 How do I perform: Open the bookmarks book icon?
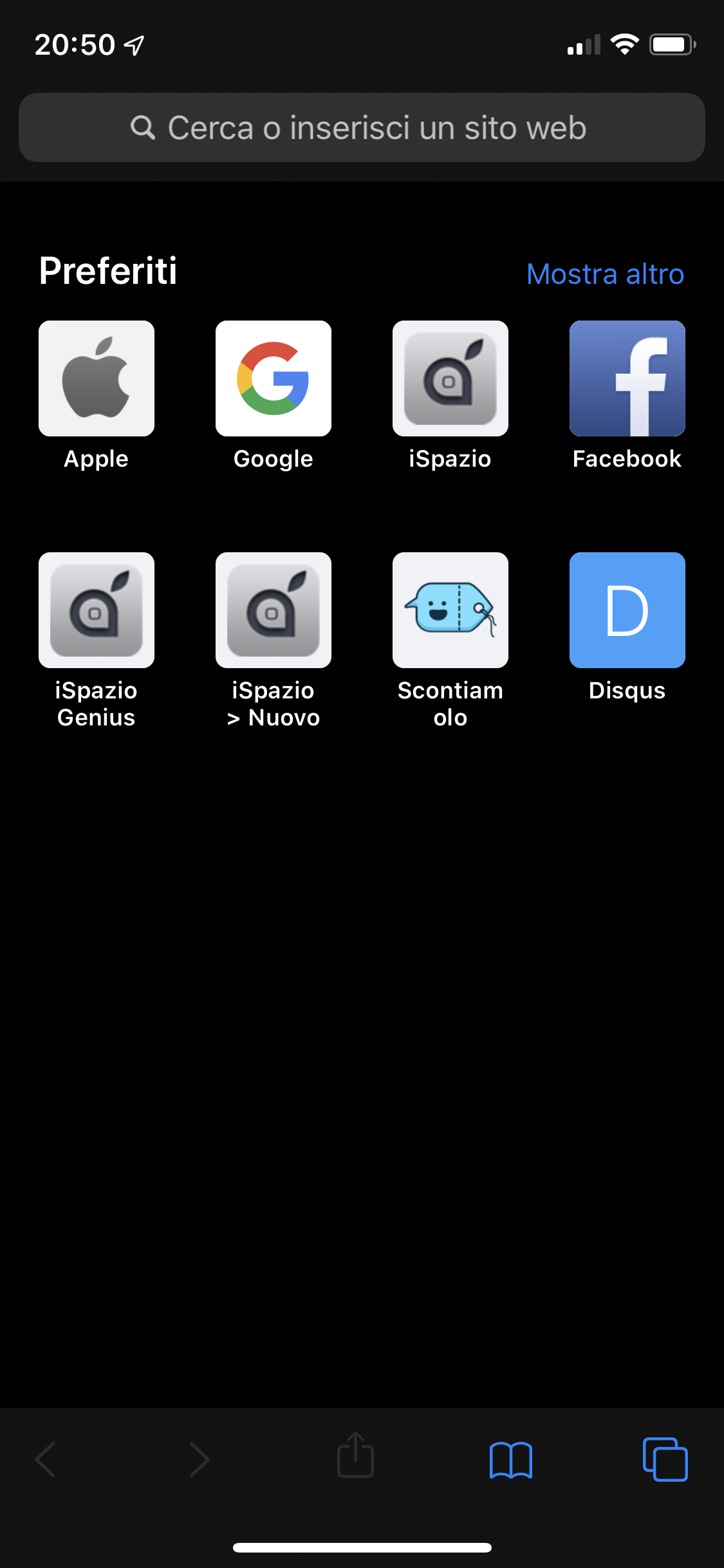point(510,1459)
